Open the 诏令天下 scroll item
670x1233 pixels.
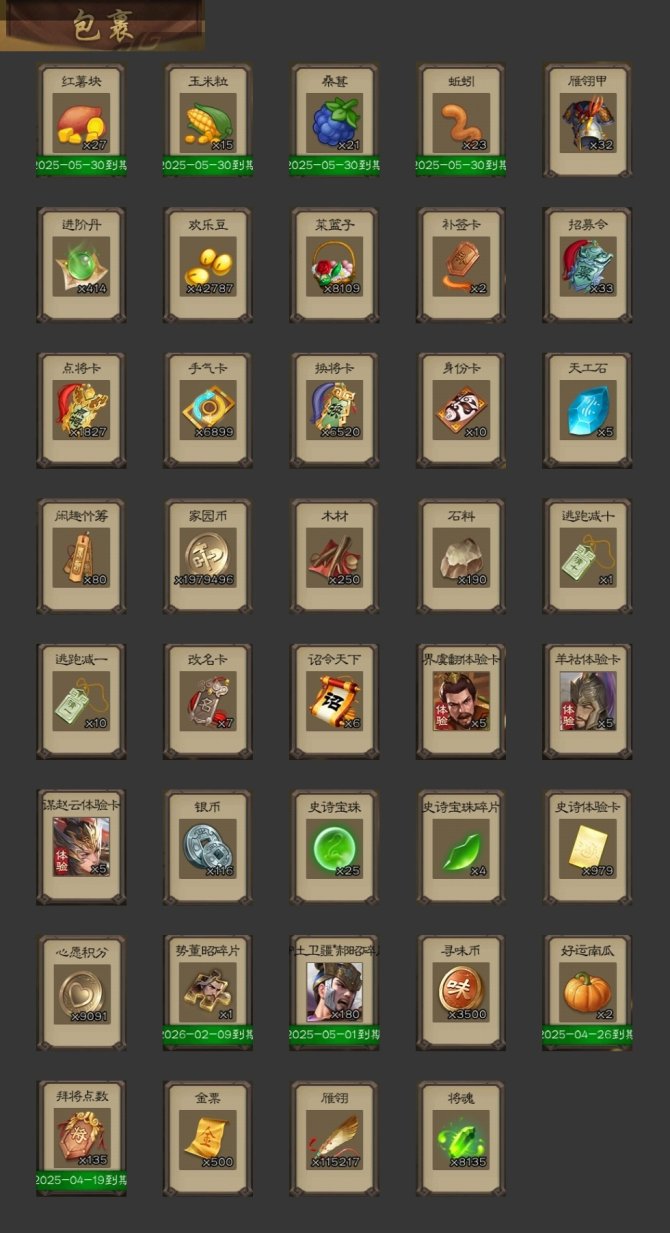335,701
